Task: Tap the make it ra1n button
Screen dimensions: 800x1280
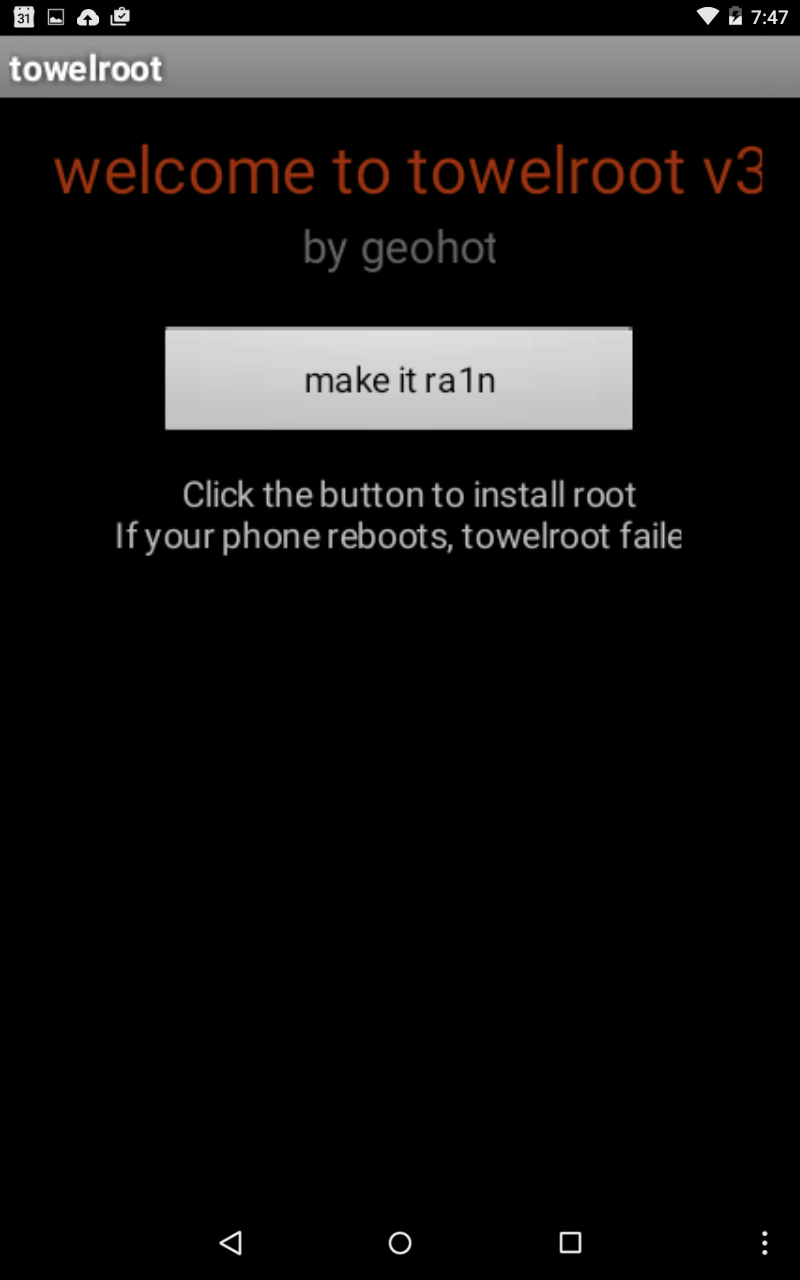Action: (399, 379)
